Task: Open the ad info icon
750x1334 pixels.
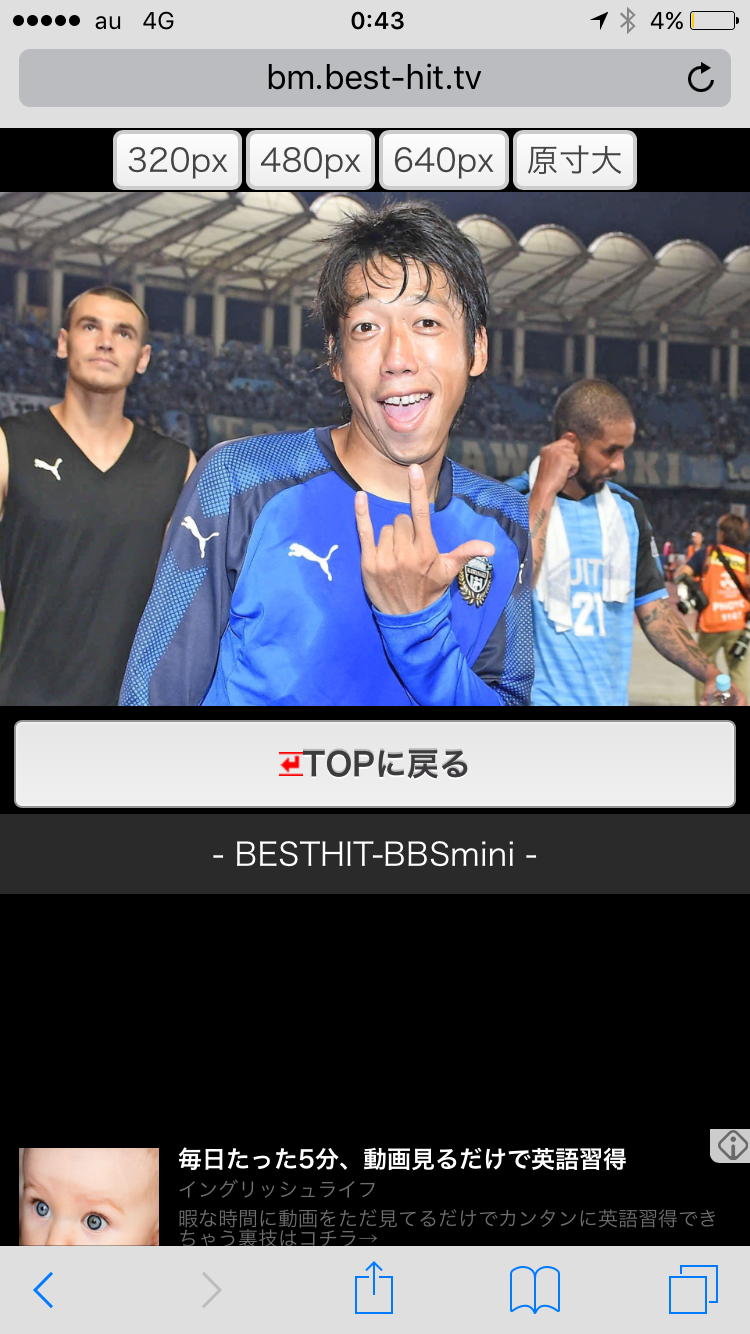Action: click(x=732, y=1144)
